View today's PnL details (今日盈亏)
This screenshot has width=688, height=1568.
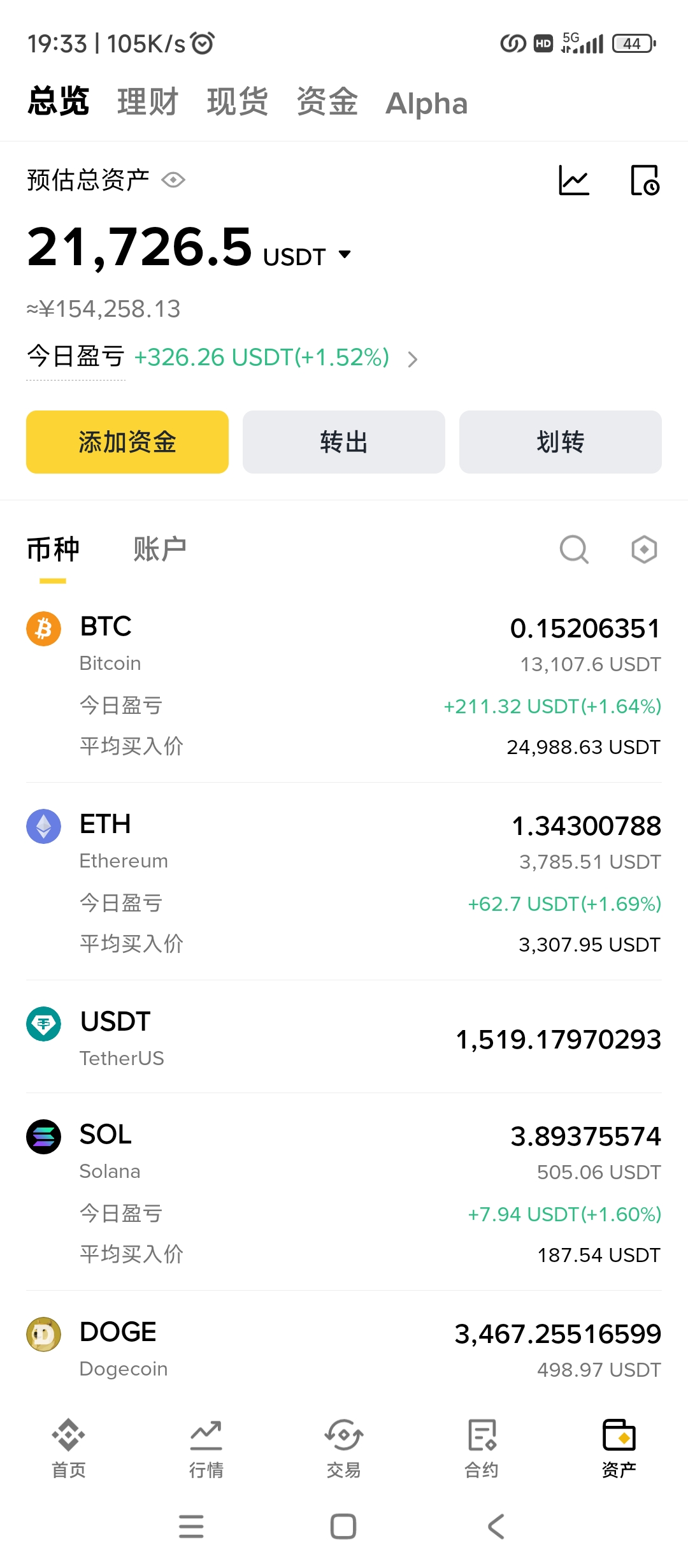413,359
